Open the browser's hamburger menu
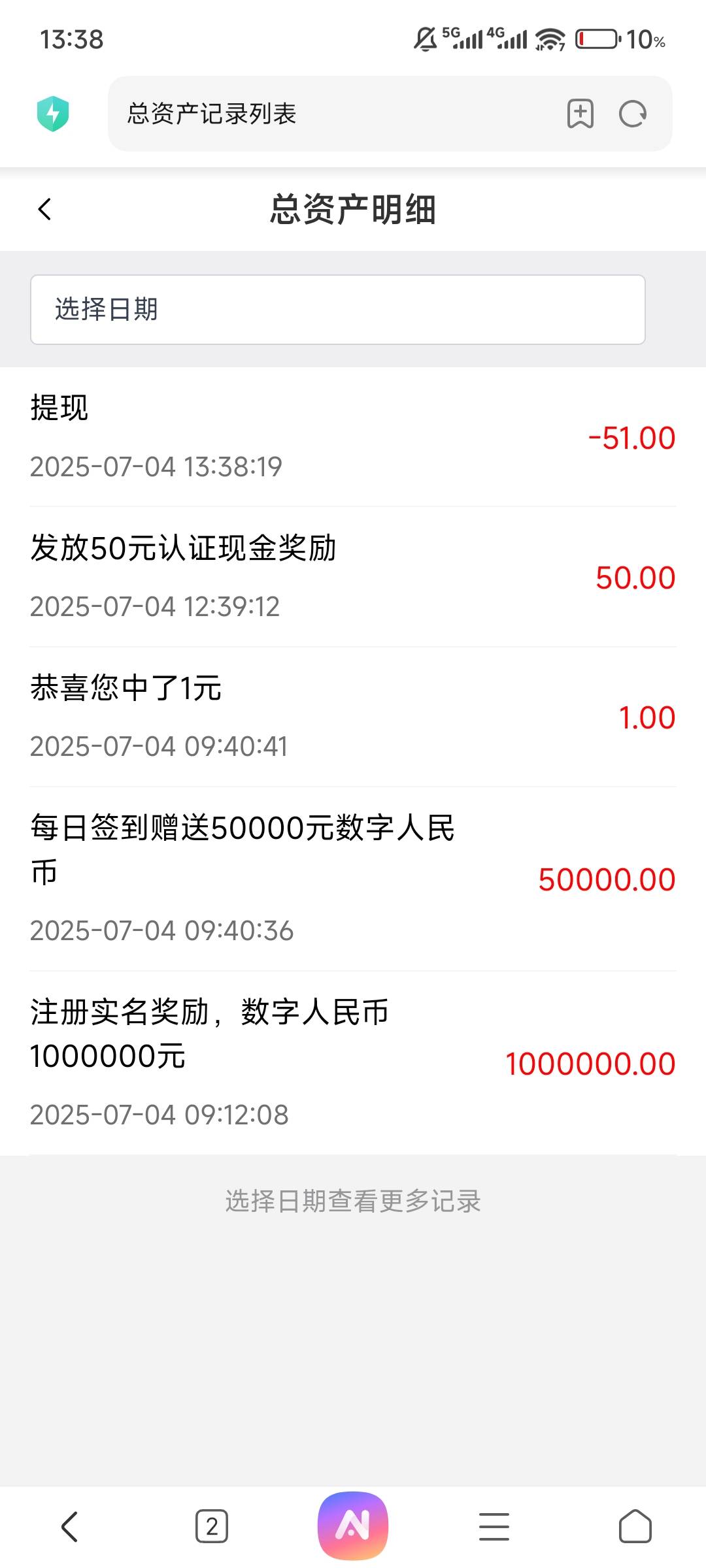 coord(494,1527)
